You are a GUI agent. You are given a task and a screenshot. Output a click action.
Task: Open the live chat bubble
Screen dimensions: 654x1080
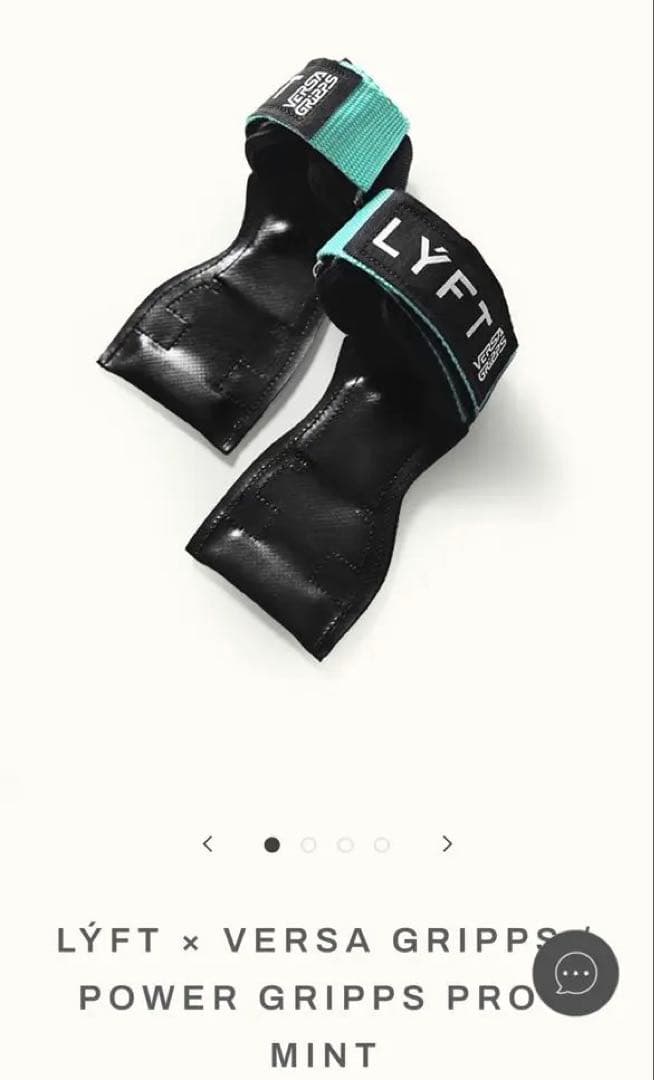575,973
